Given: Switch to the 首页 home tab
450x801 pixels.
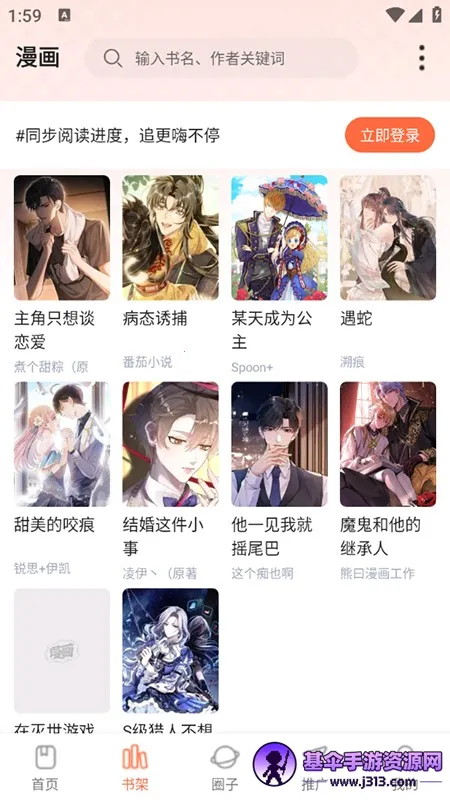Looking at the screenshot, I should (x=45, y=768).
